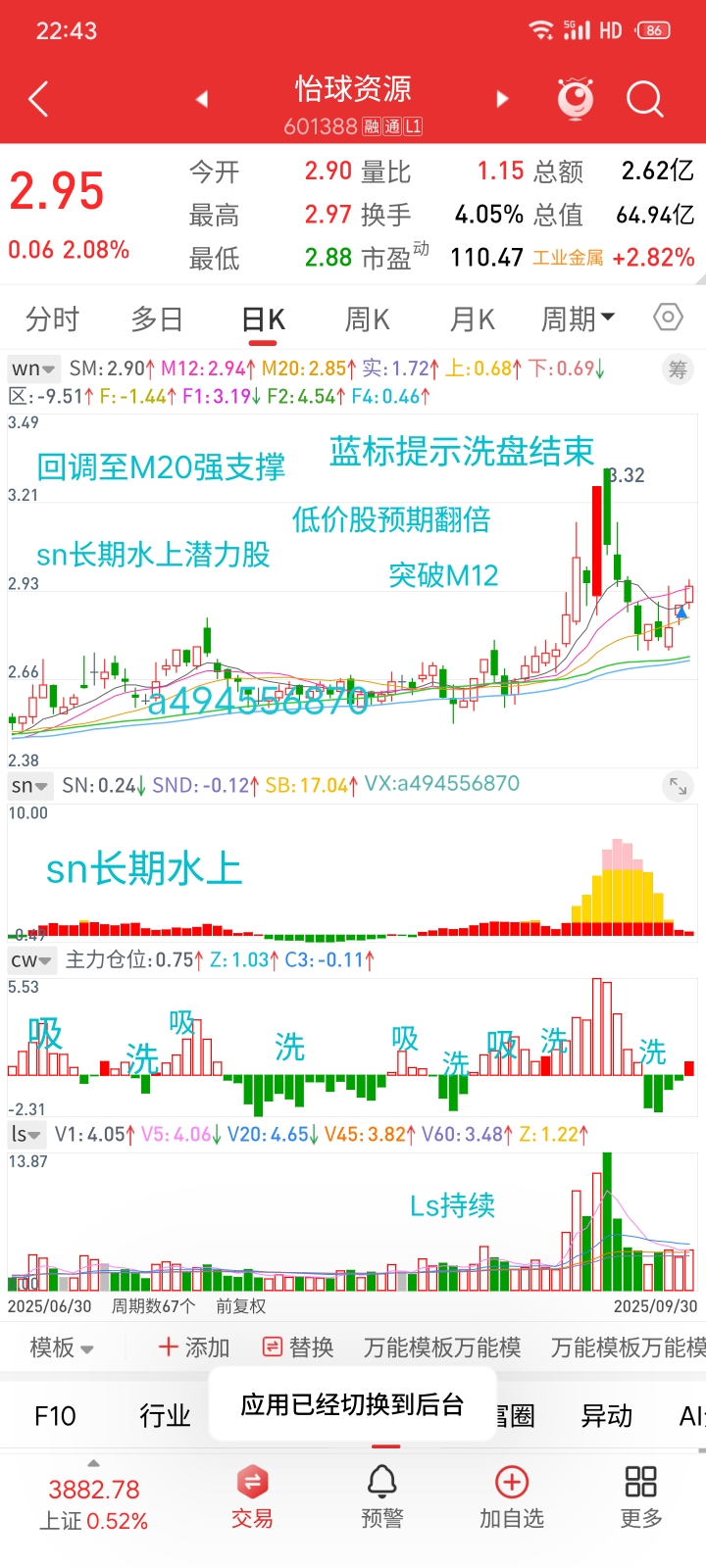Show the 月K monthly chart

point(472,319)
